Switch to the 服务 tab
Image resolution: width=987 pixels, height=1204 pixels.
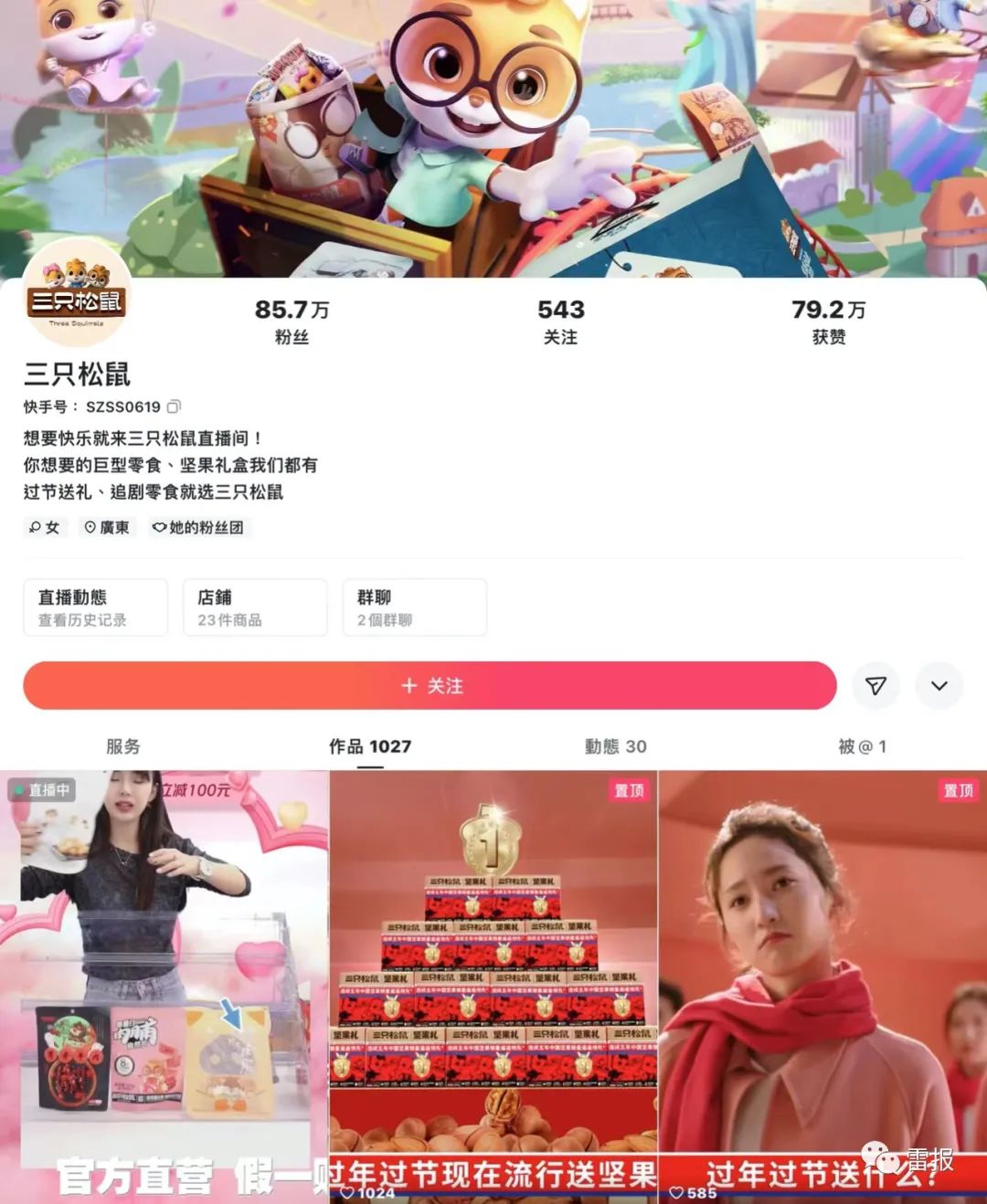(x=123, y=746)
